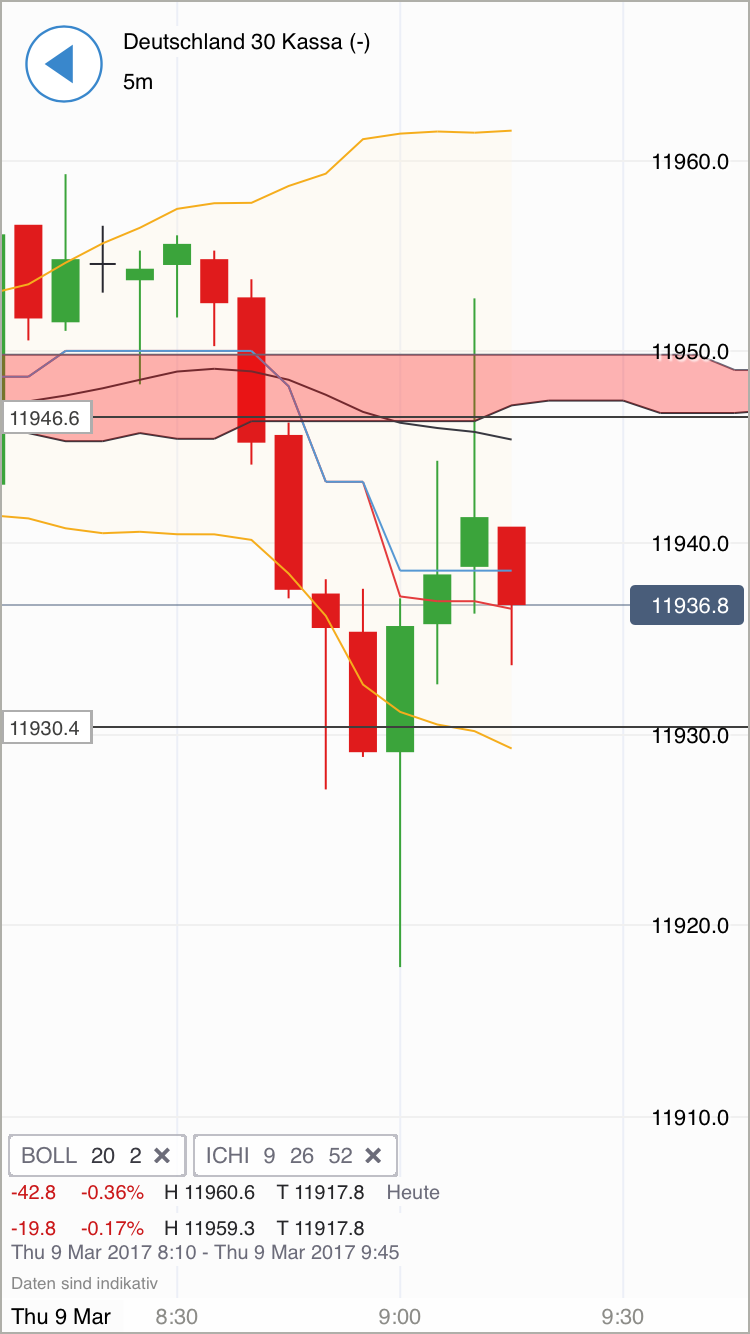The image size is (750, 1334).
Task: Go back using the blue arrow button
Action: pyautogui.click(x=63, y=64)
